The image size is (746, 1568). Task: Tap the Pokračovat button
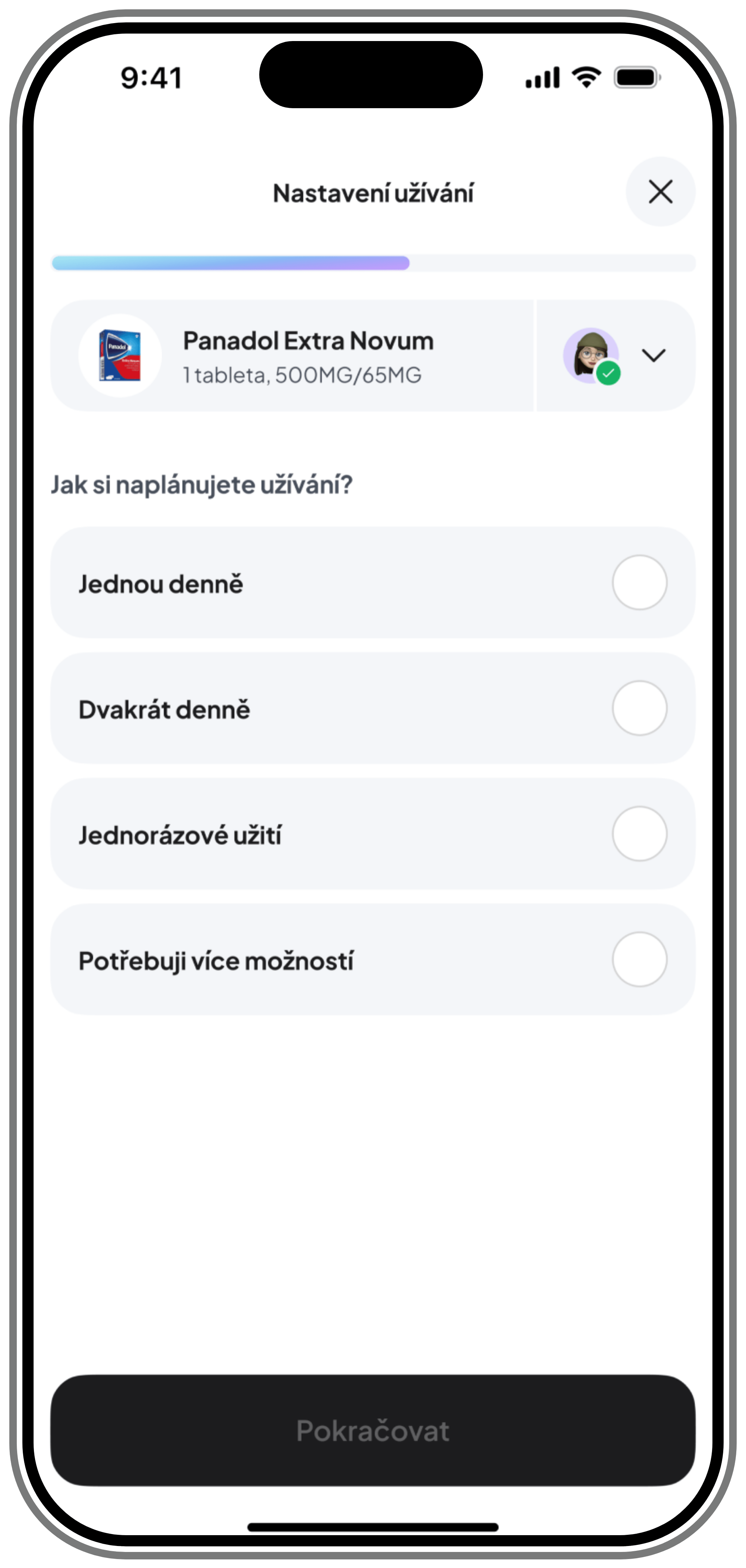(372, 1430)
